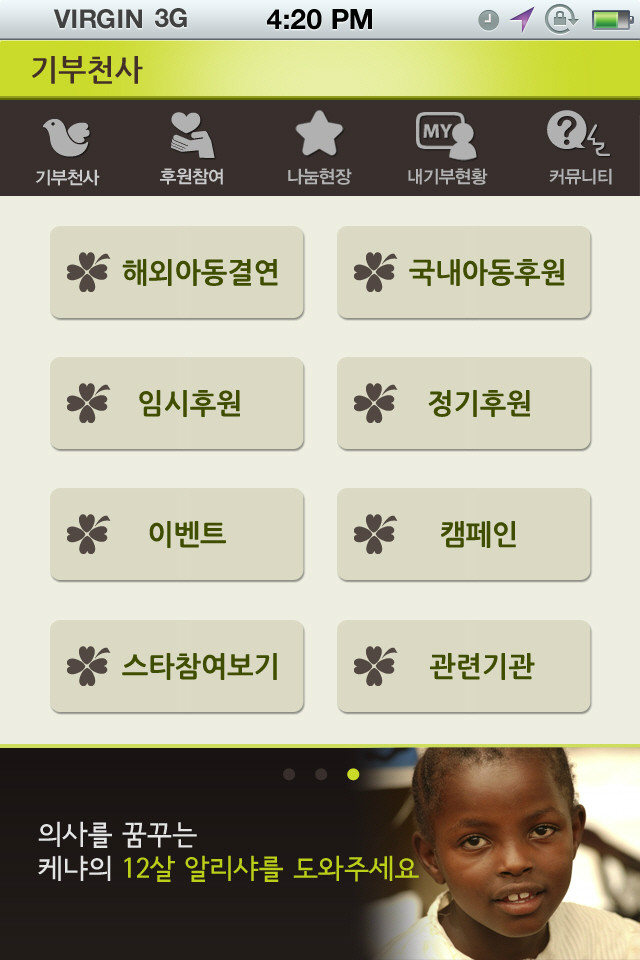Screen dimensions: 640x960
Task: Open the 커뮤니티 tab
Action: (x=580, y=150)
